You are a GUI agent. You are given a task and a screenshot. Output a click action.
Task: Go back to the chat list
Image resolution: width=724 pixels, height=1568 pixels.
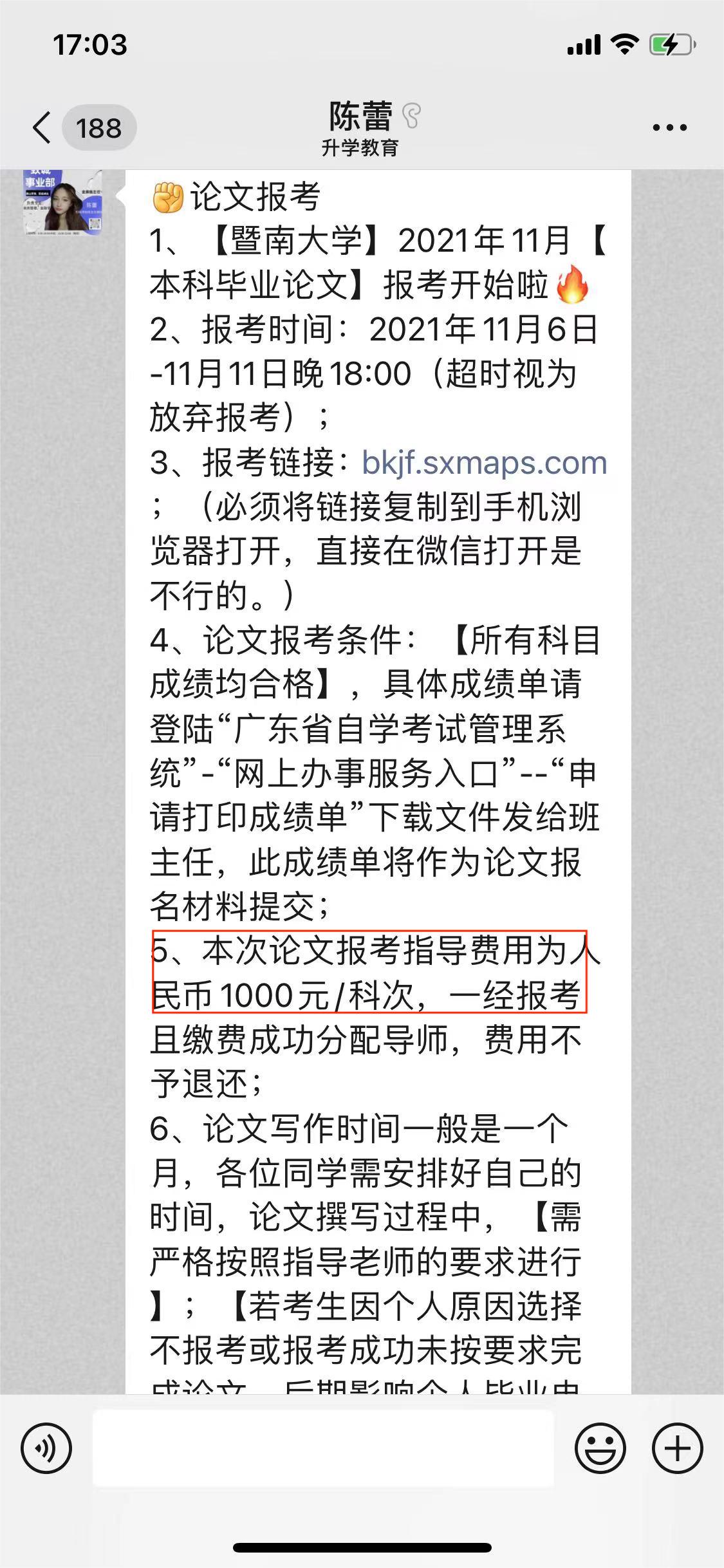coord(42,127)
